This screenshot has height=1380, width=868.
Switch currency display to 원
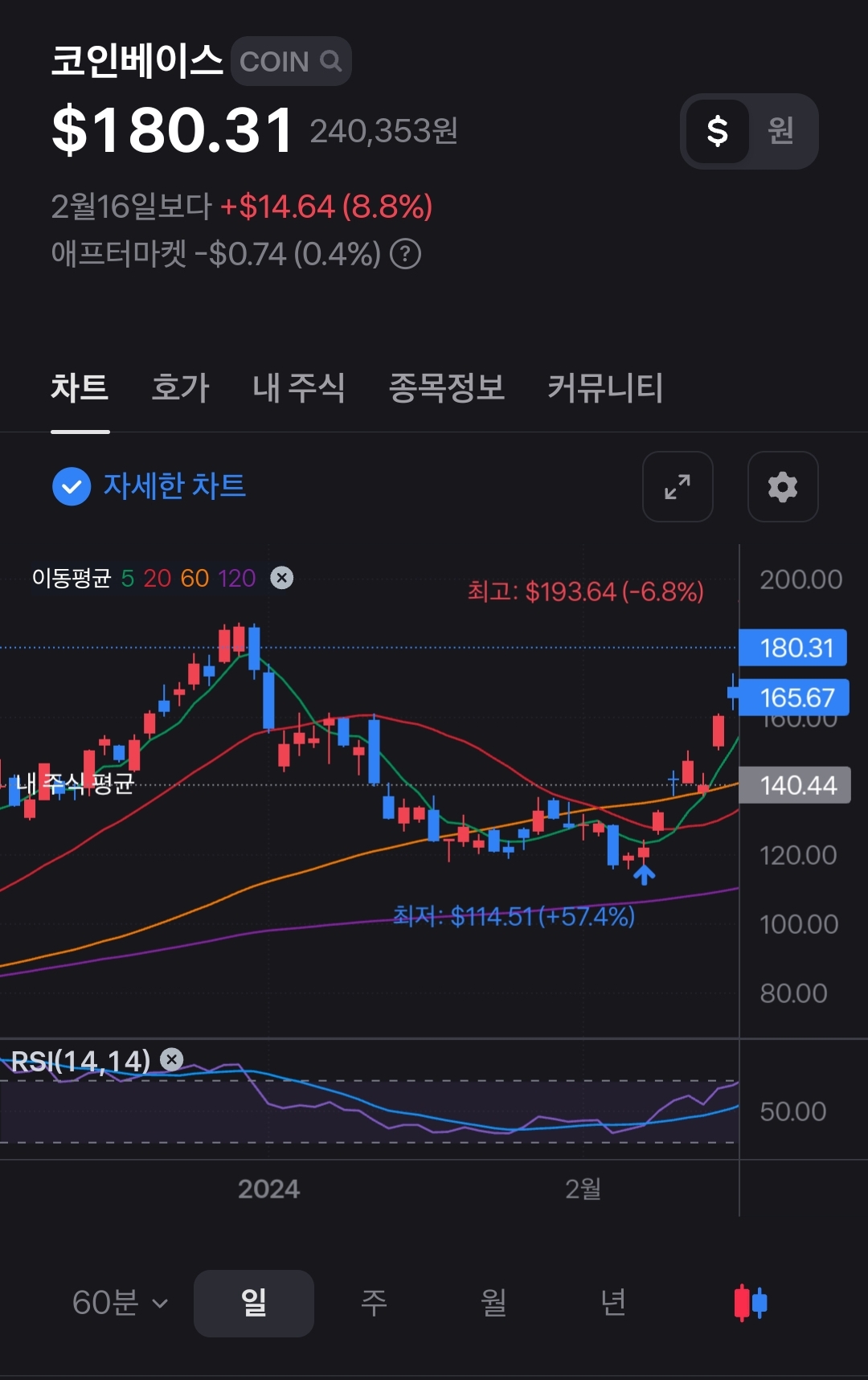780,131
